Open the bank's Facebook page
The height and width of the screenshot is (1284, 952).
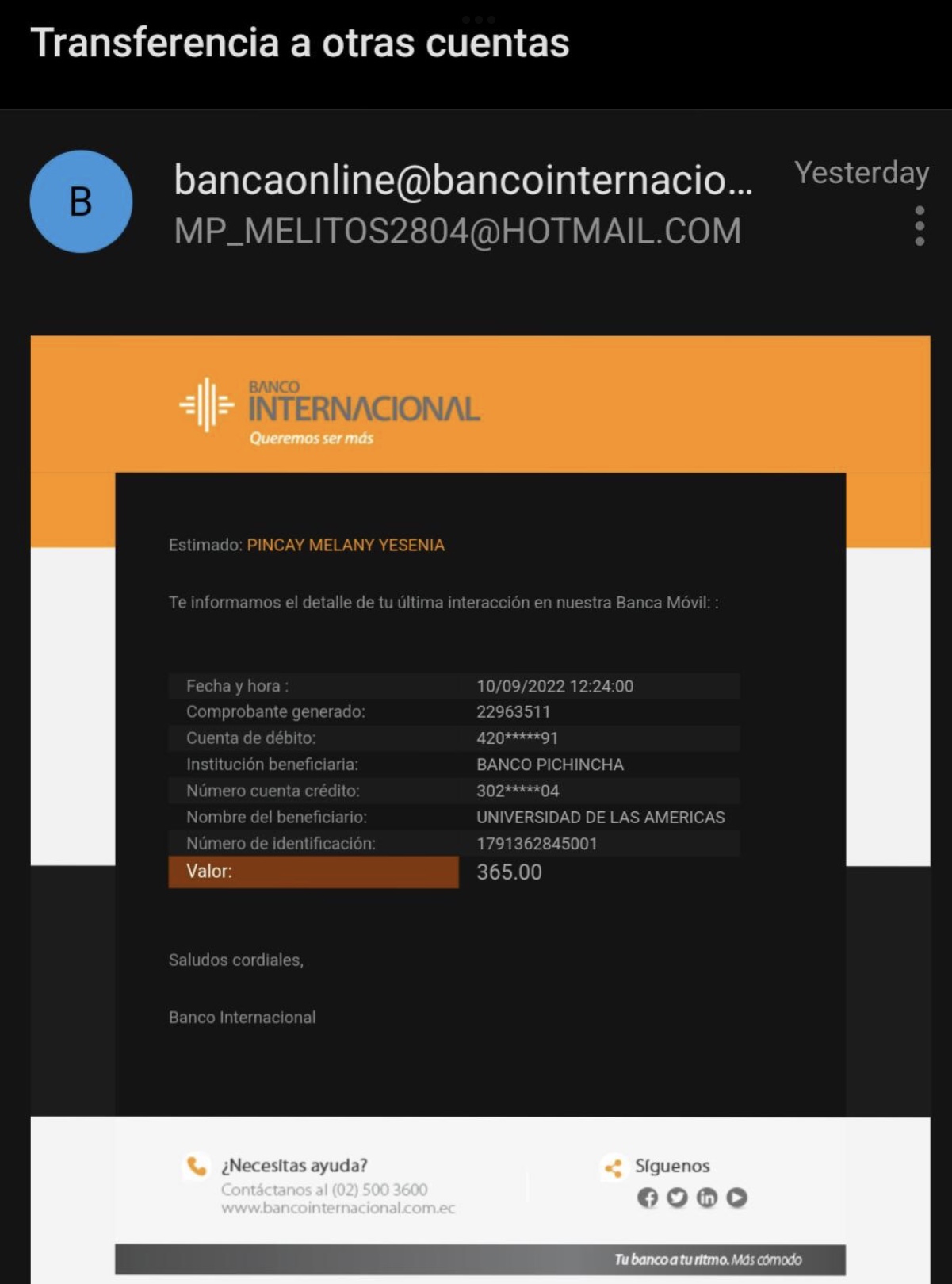[648, 1198]
